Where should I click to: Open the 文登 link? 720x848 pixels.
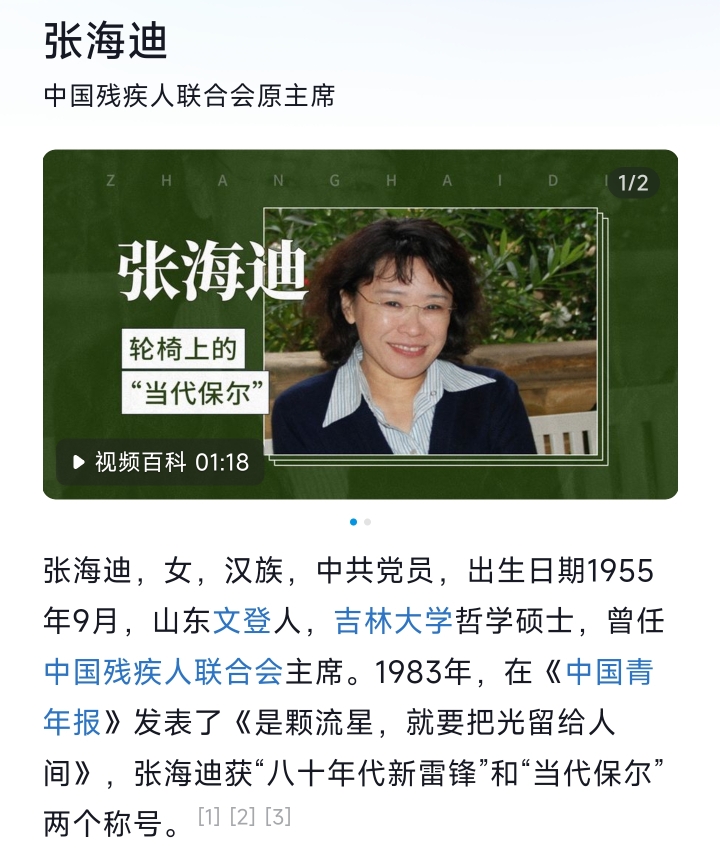coord(243,621)
